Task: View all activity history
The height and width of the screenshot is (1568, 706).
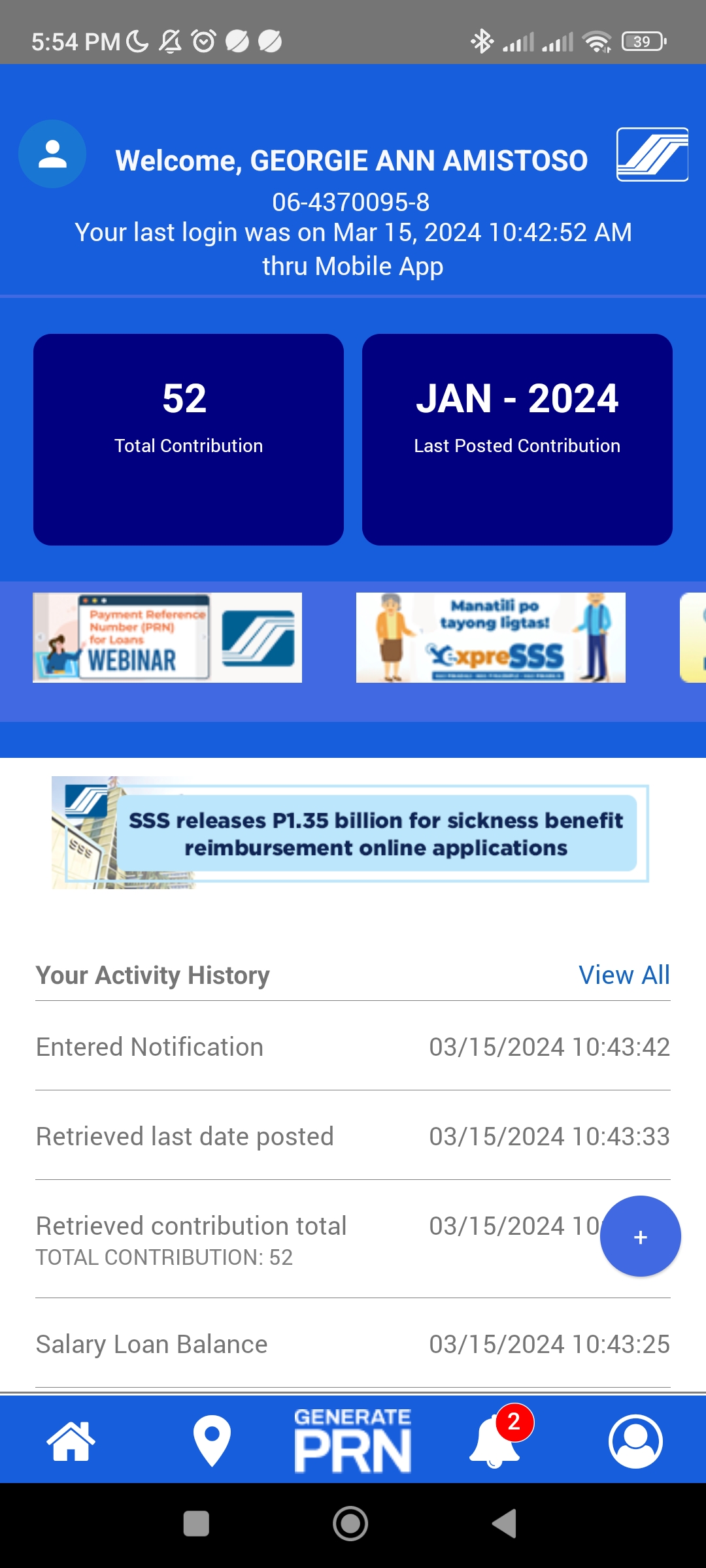Action: [624, 975]
